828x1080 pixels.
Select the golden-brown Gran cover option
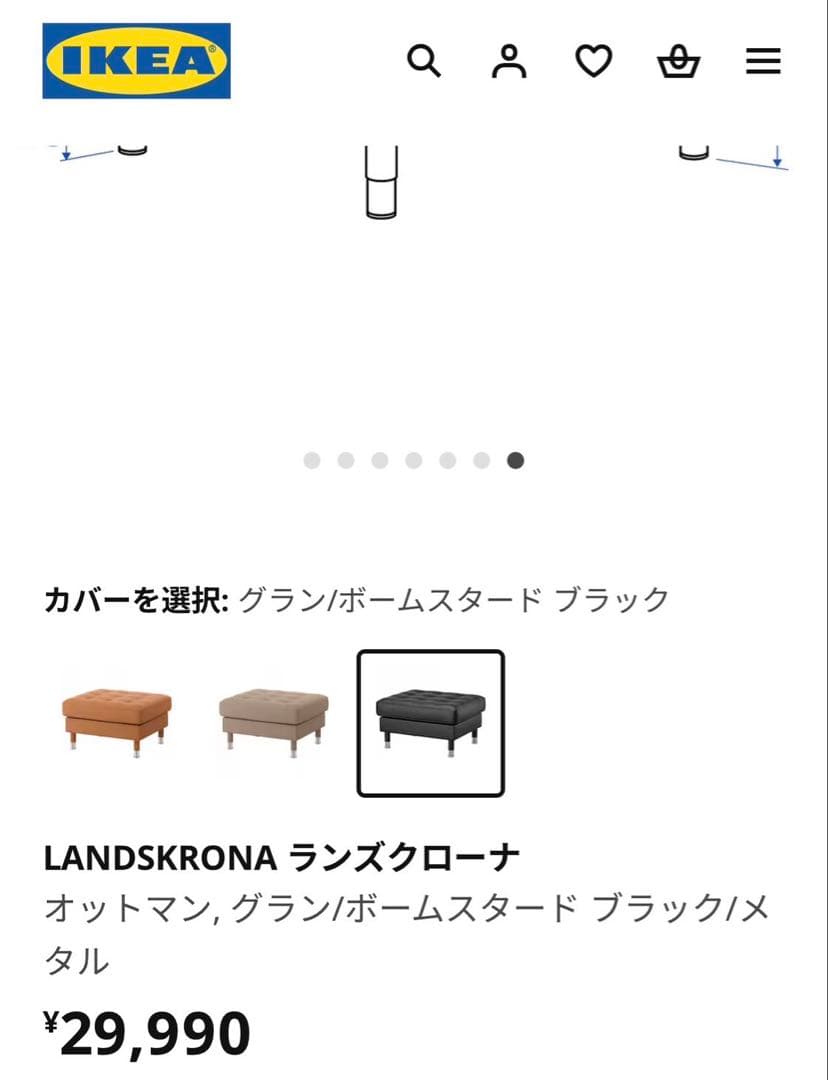(117, 722)
